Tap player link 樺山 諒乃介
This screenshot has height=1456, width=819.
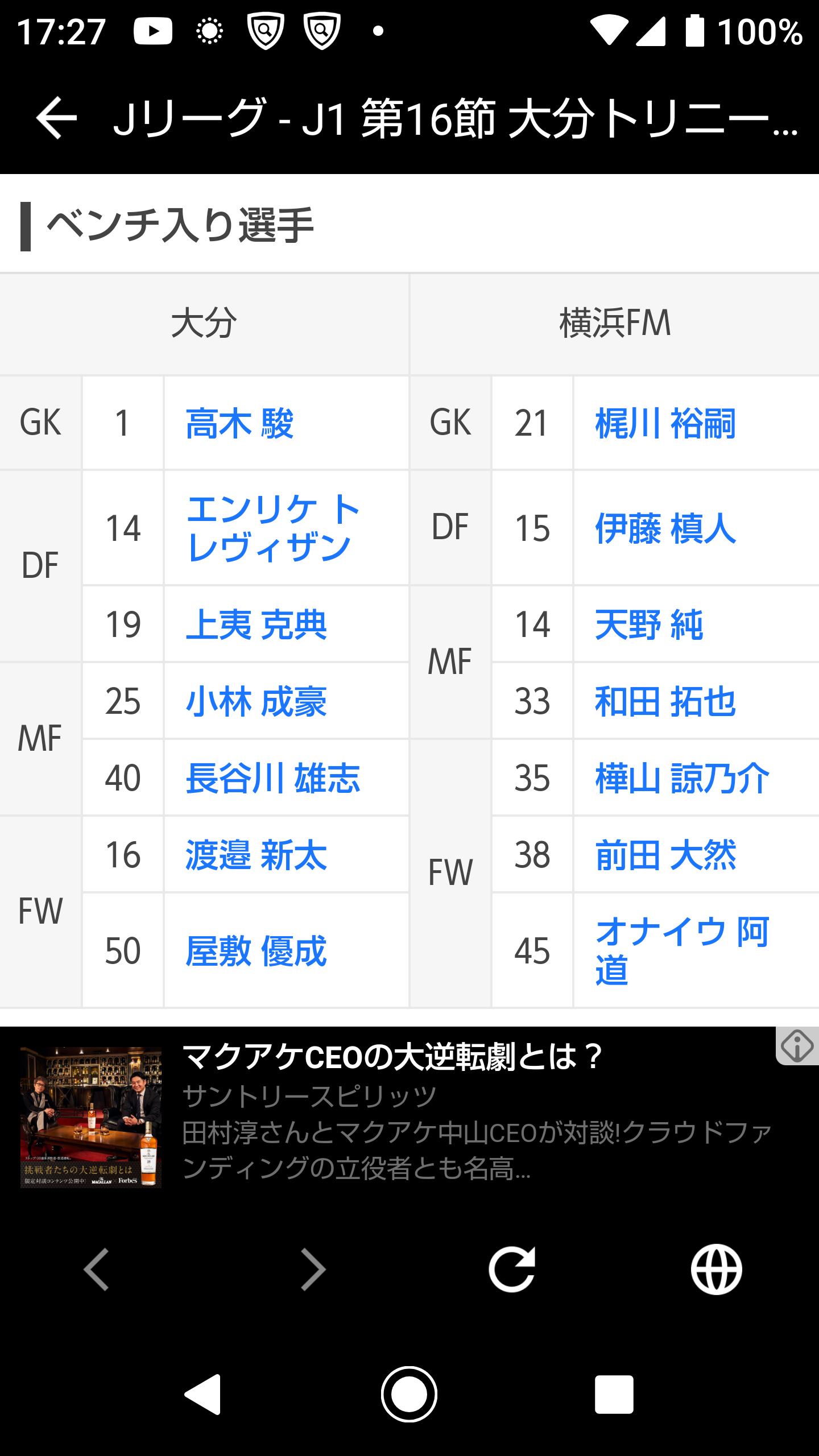pos(682,778)
